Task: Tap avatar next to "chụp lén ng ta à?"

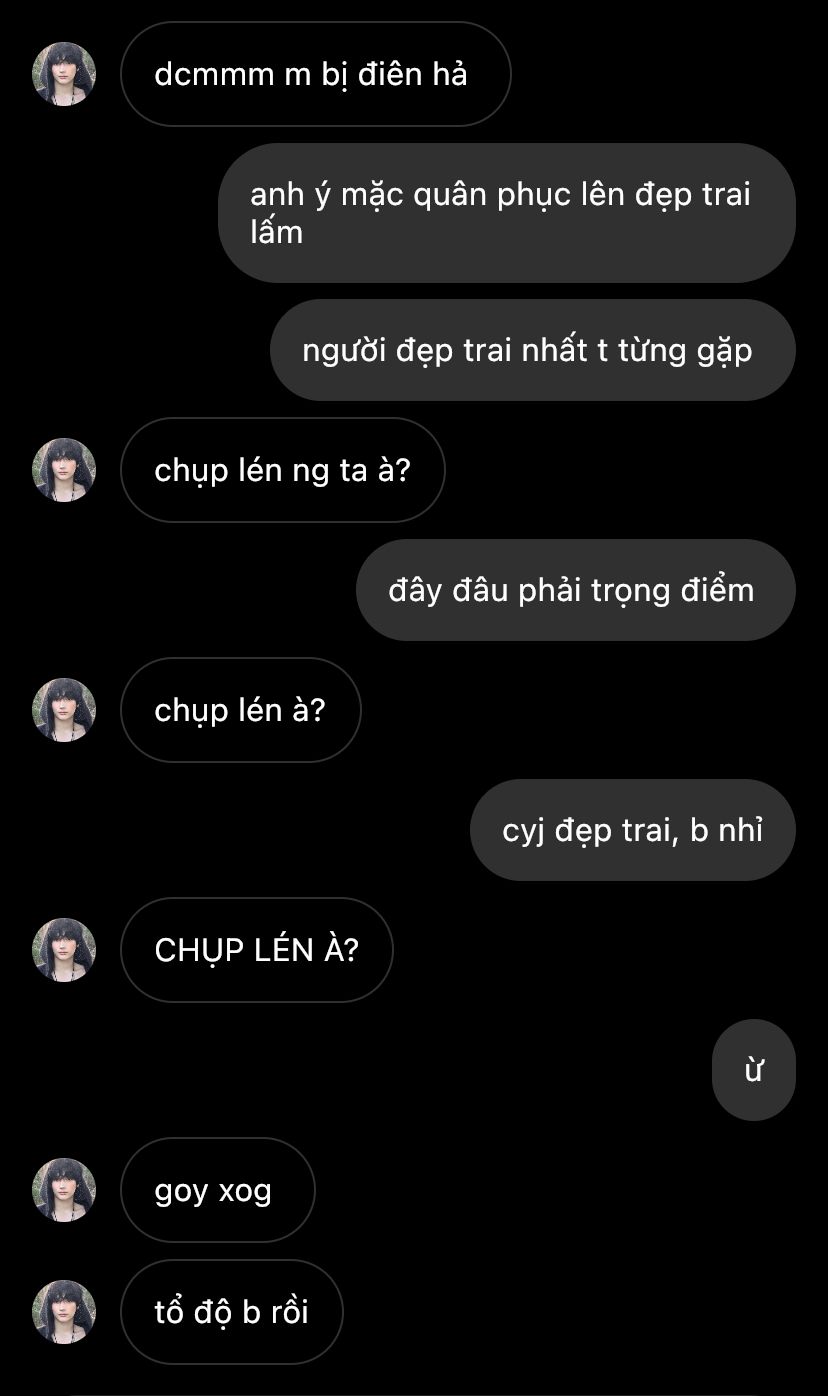Action: click(64, 470)
